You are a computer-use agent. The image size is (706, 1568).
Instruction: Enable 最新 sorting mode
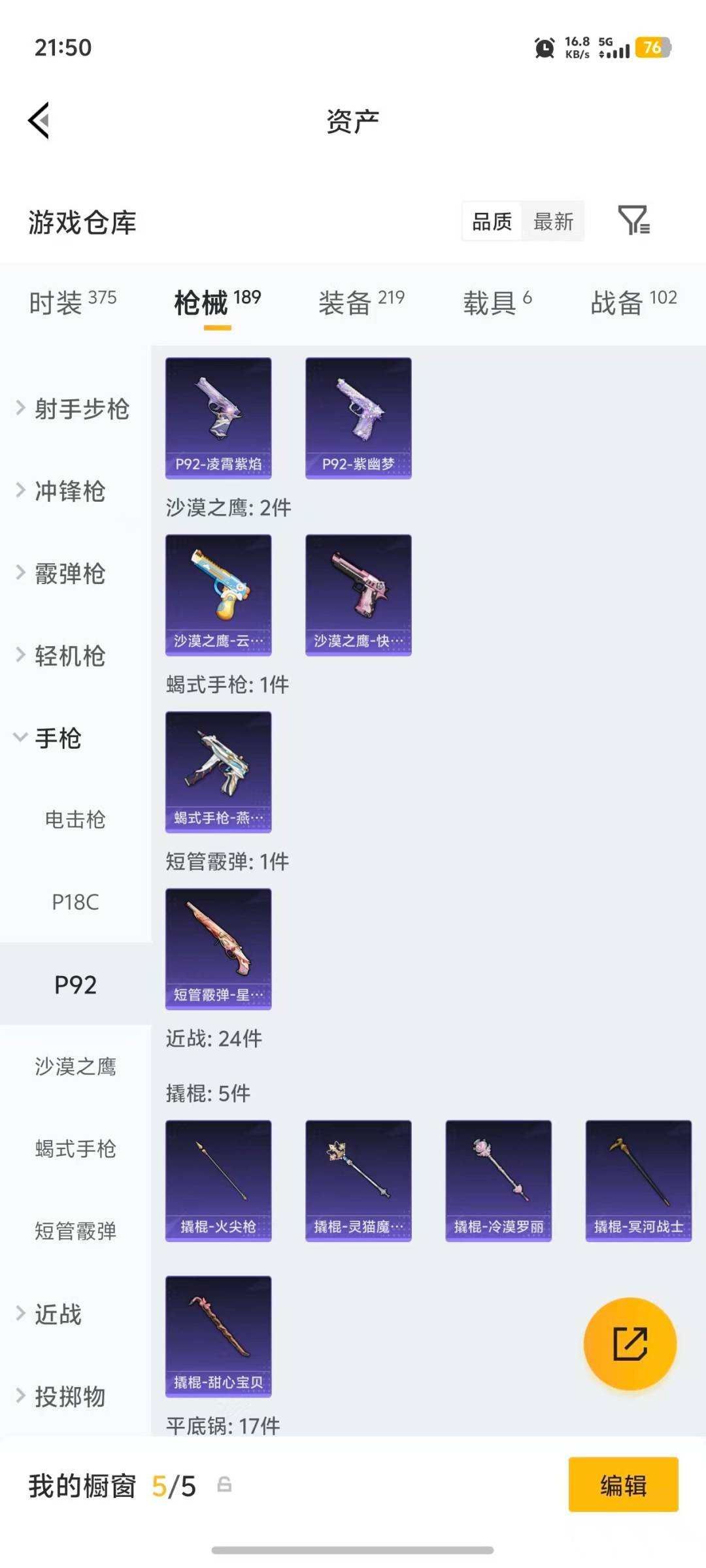[x=553, y=222]
